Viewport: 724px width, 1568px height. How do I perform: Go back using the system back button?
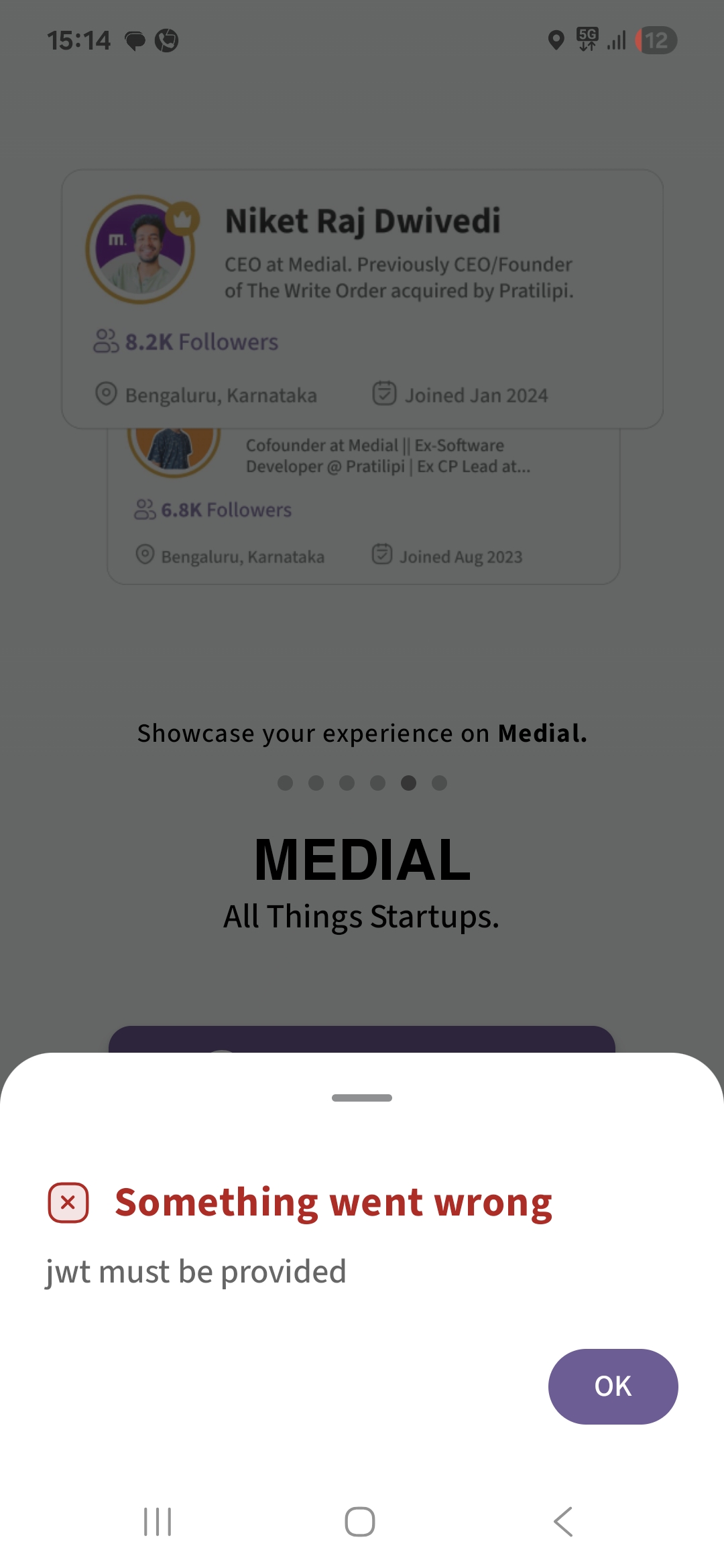click(x=563, y=1521)
